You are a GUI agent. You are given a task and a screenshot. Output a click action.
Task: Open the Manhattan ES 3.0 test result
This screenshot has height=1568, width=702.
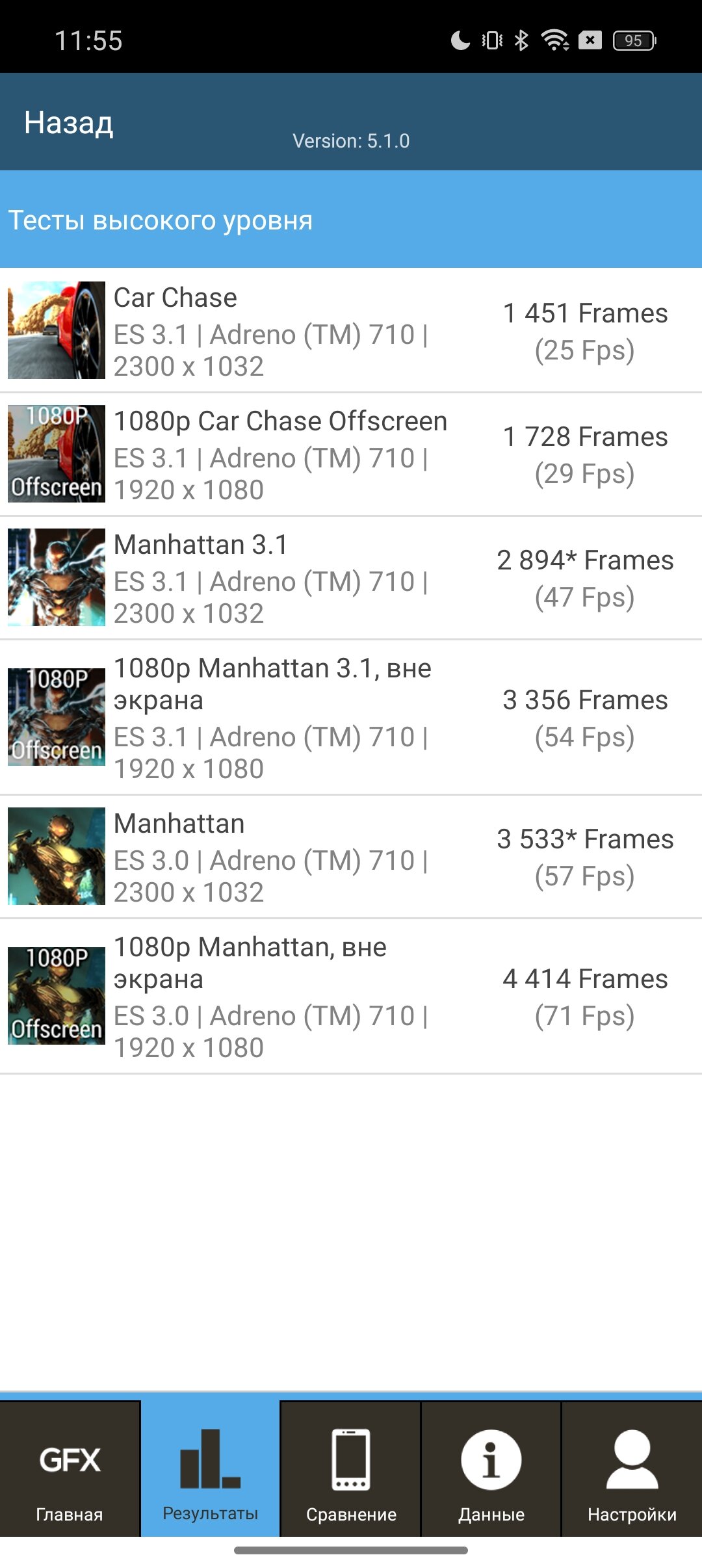(351, 856)
